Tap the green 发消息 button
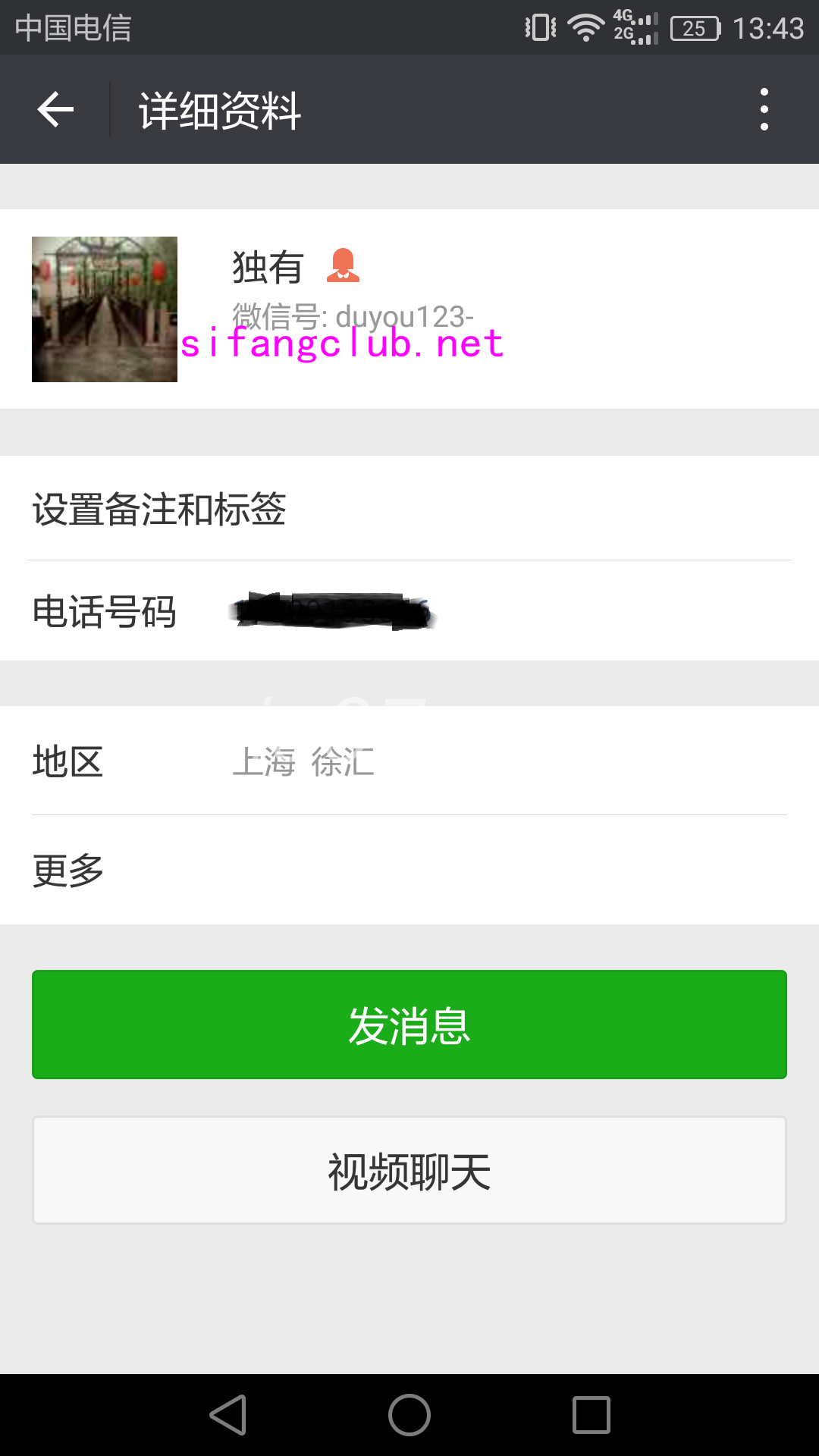 pyautogui.click(x=409, y=1025)
